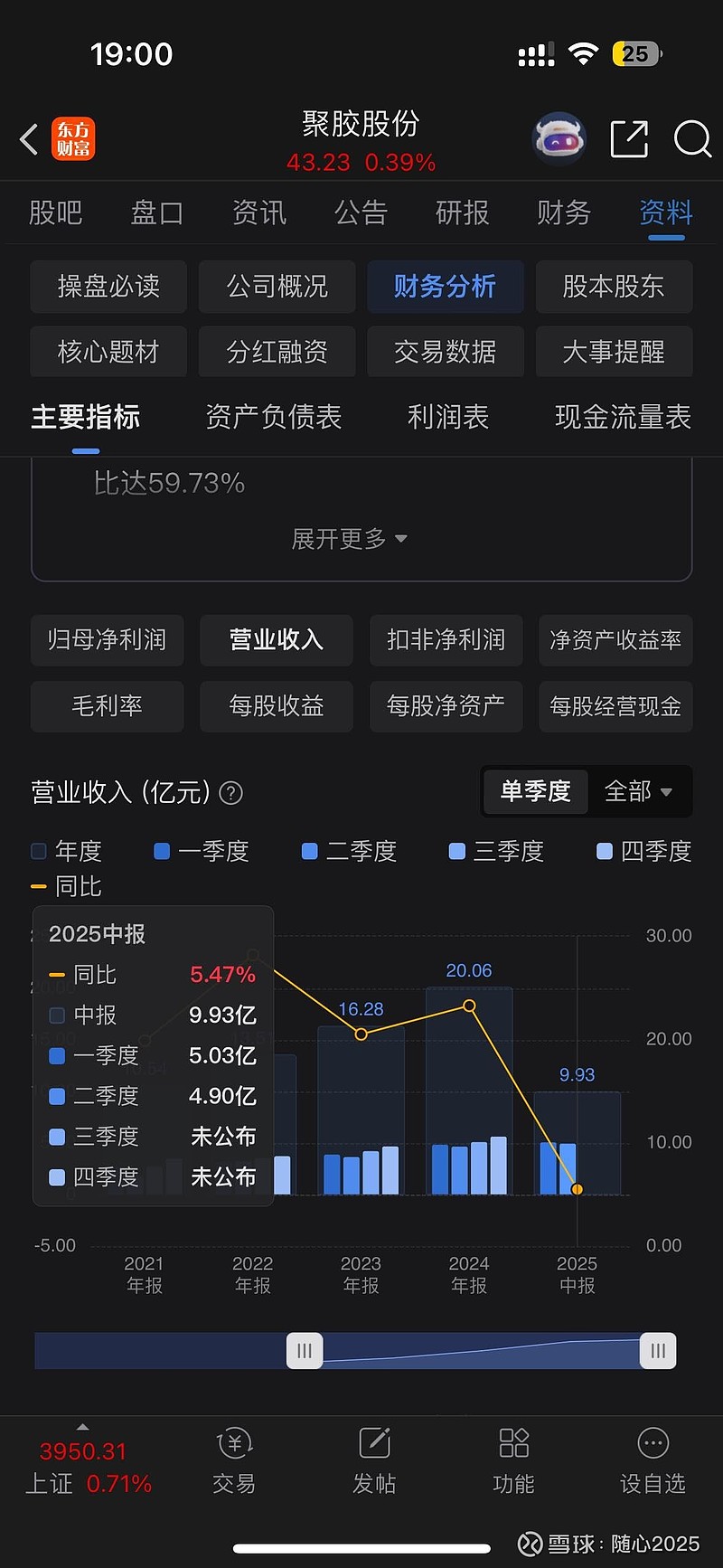Click the right handle of the chart range slider
The width and height of the screenshot is (723, 1568).
[x=658, y=1351]
